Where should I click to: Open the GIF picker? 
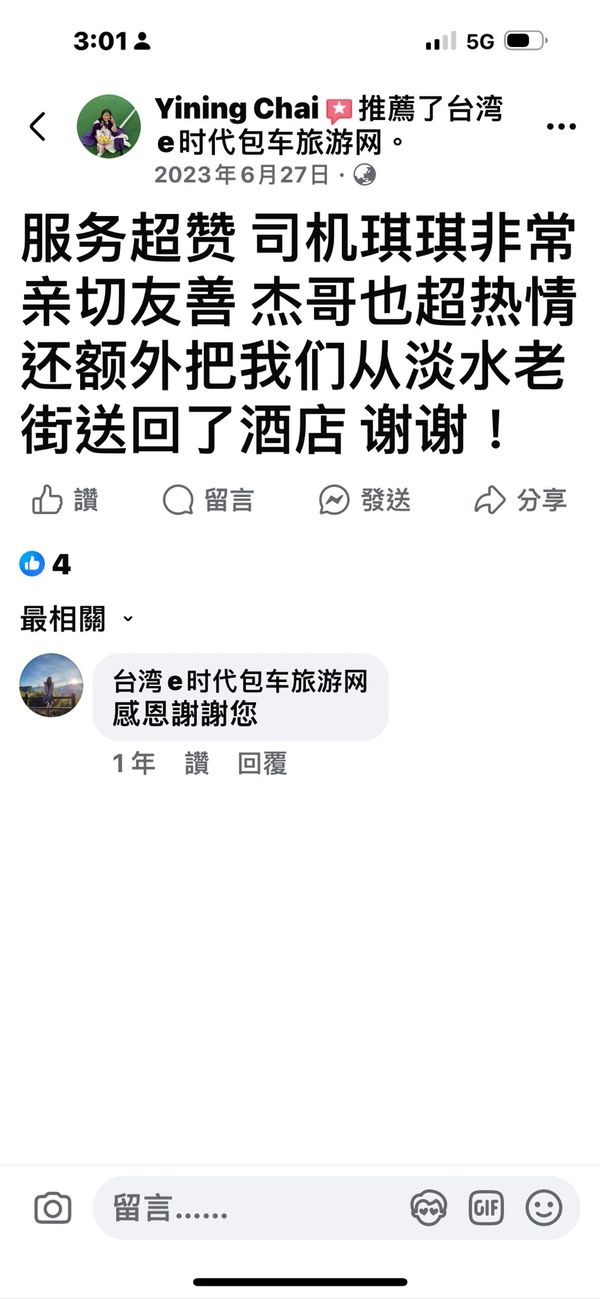[x=486, y=1208]
